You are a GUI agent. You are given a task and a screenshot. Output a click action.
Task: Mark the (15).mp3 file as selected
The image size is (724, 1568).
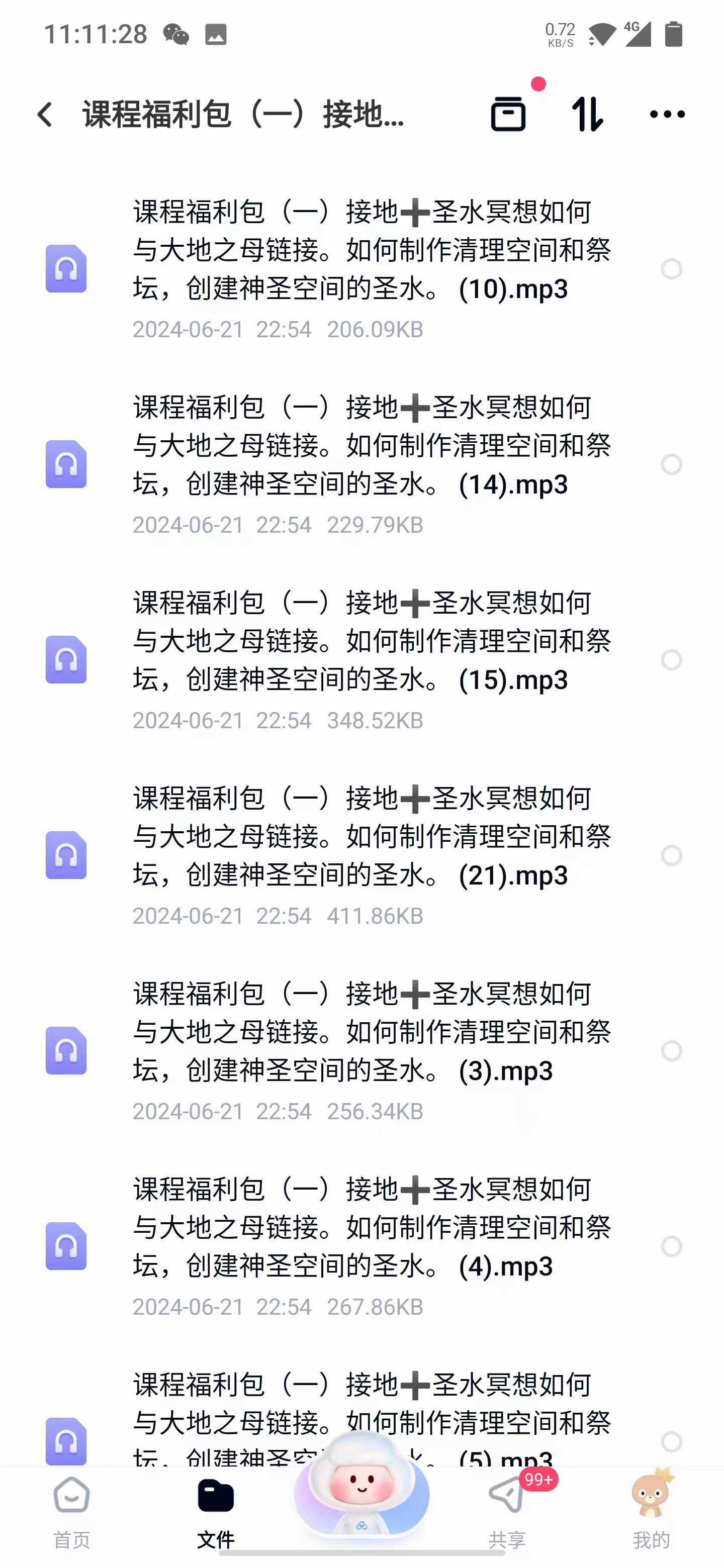point(671,660)
